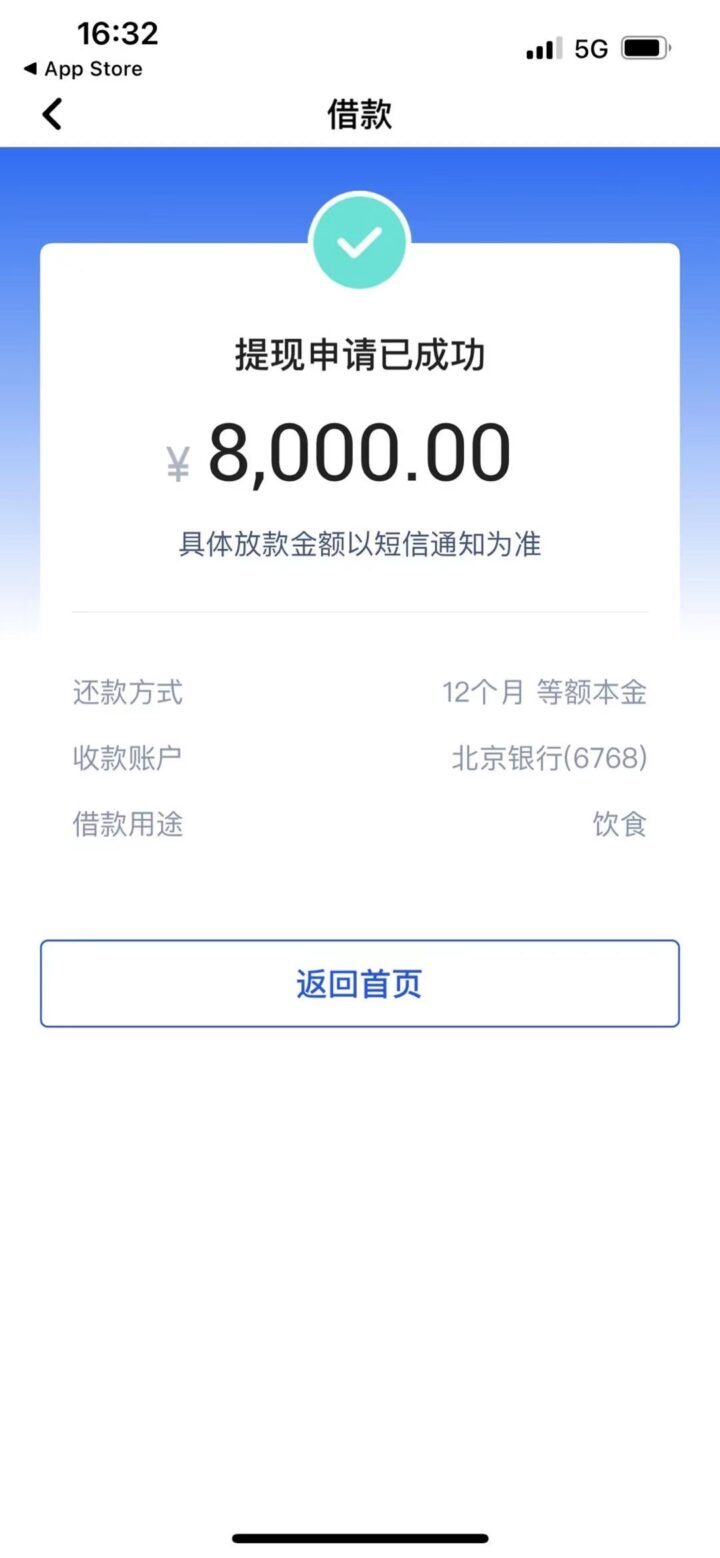Tap the green success checkmark icon
Image resolution: width=720 pixels, height=1558 pixels.
click(x=359, y=240)
